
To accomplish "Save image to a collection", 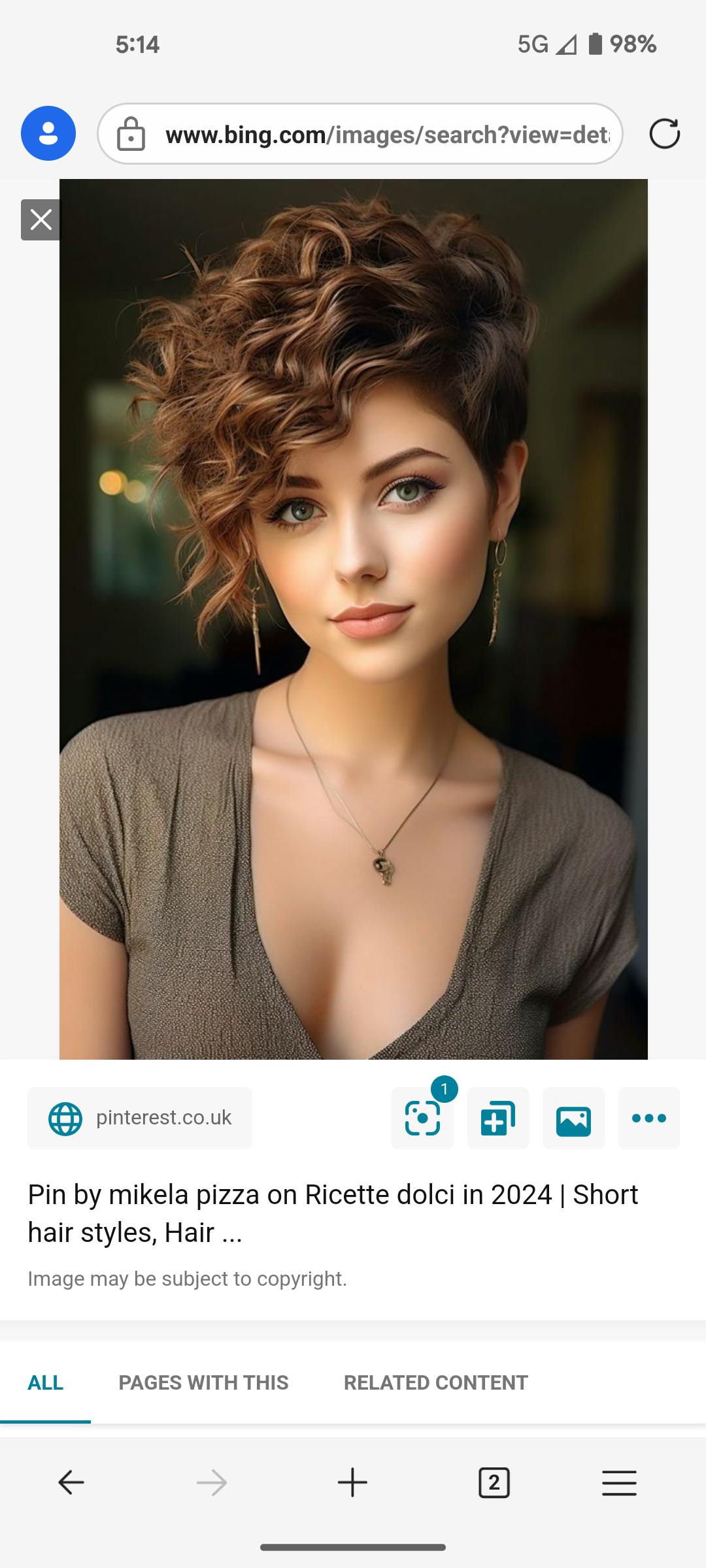I will click(497, 1119).
